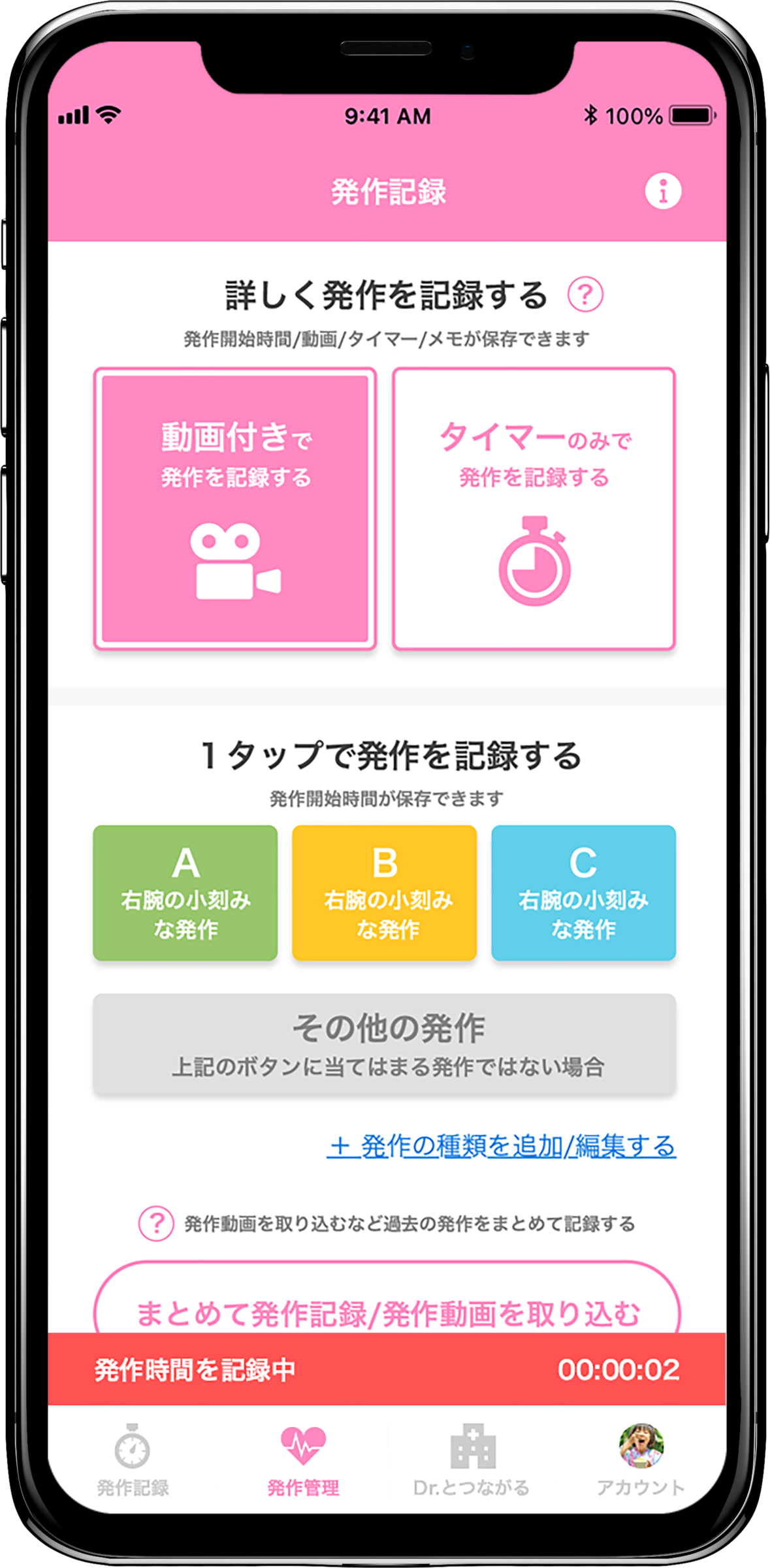Record seizure type A with one tap
770x1568 pixels.
[x=185, y=892]
